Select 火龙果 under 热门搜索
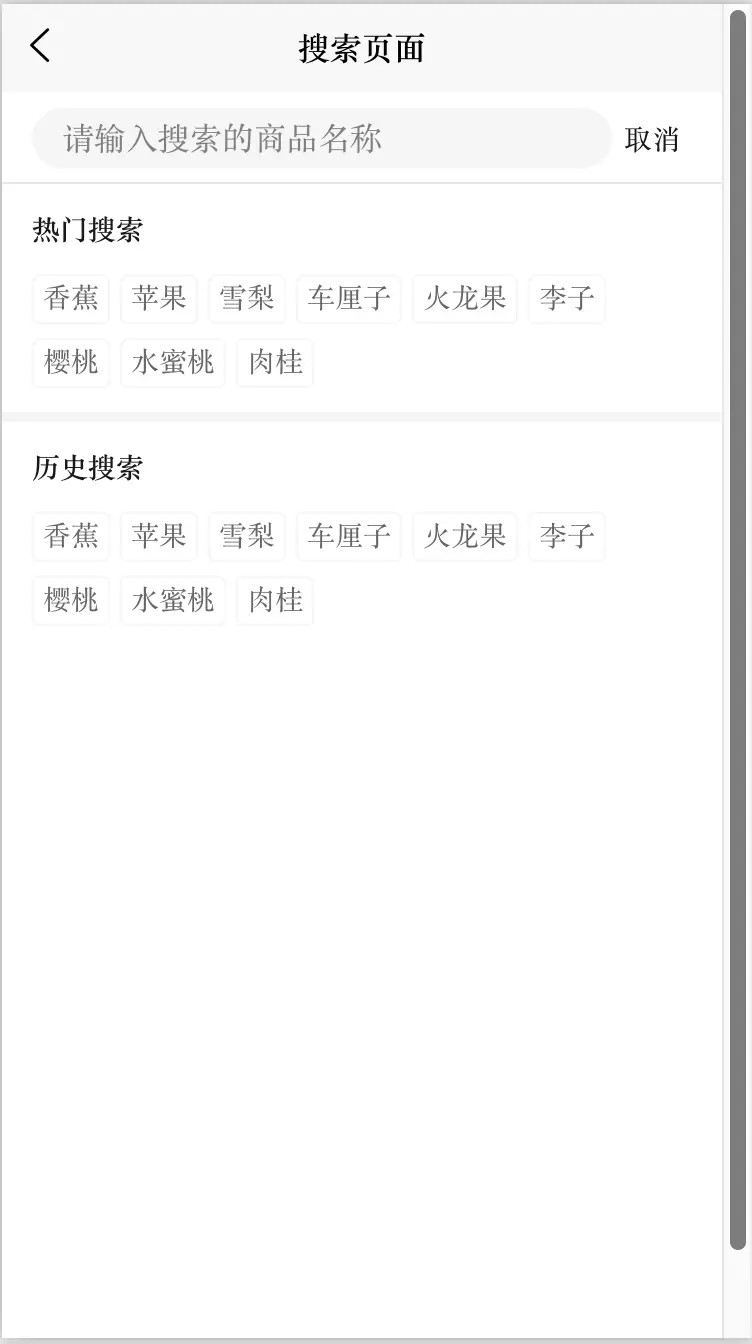This screenshot has width=752, height=1344. (x=465, y=299)
